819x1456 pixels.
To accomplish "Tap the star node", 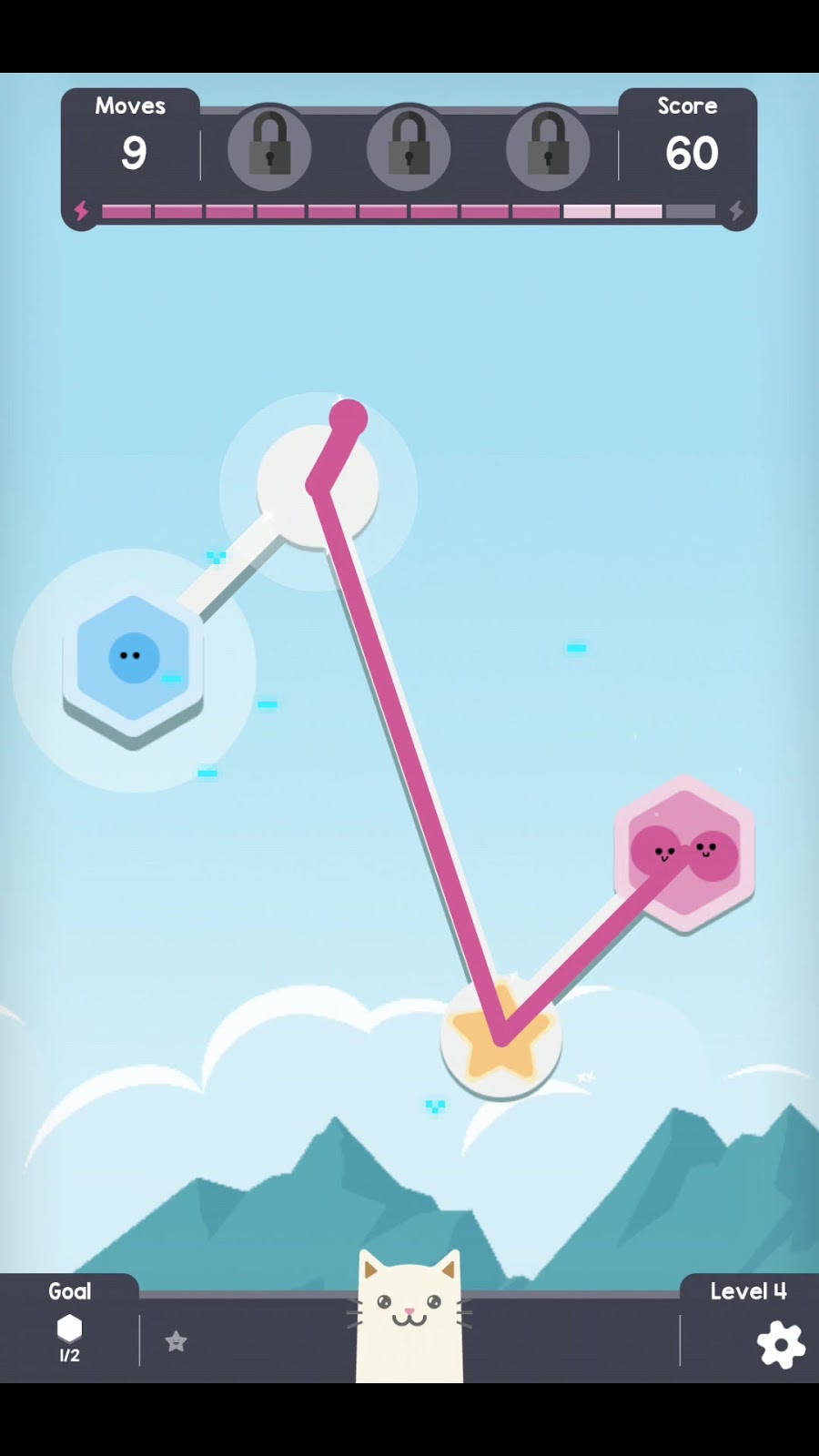I will pyautogui.click(x=500, y=1037).
